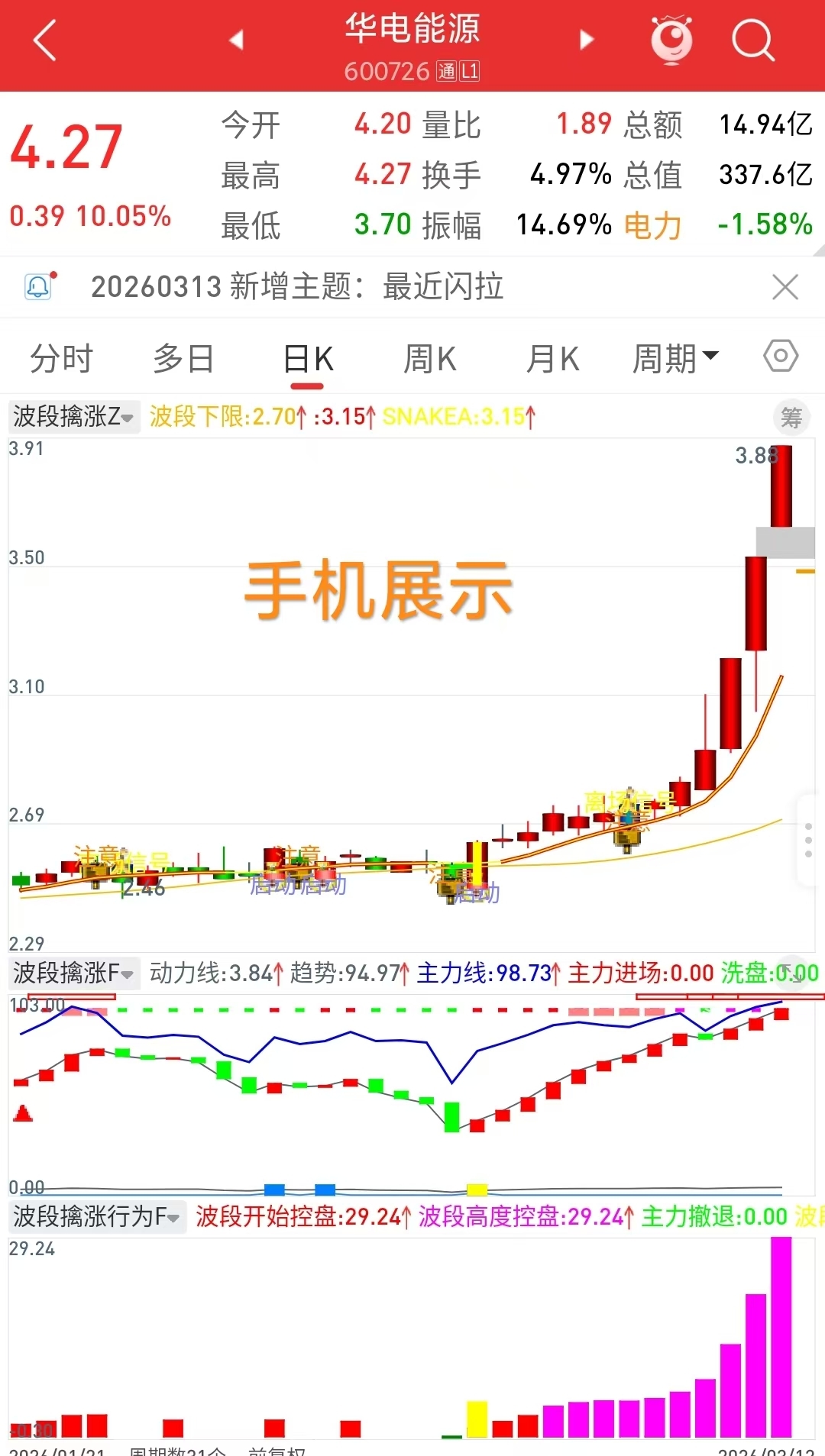Screen dimensions: 825x1456
Task: Go back using the header arrow
Action: [45, 40]
